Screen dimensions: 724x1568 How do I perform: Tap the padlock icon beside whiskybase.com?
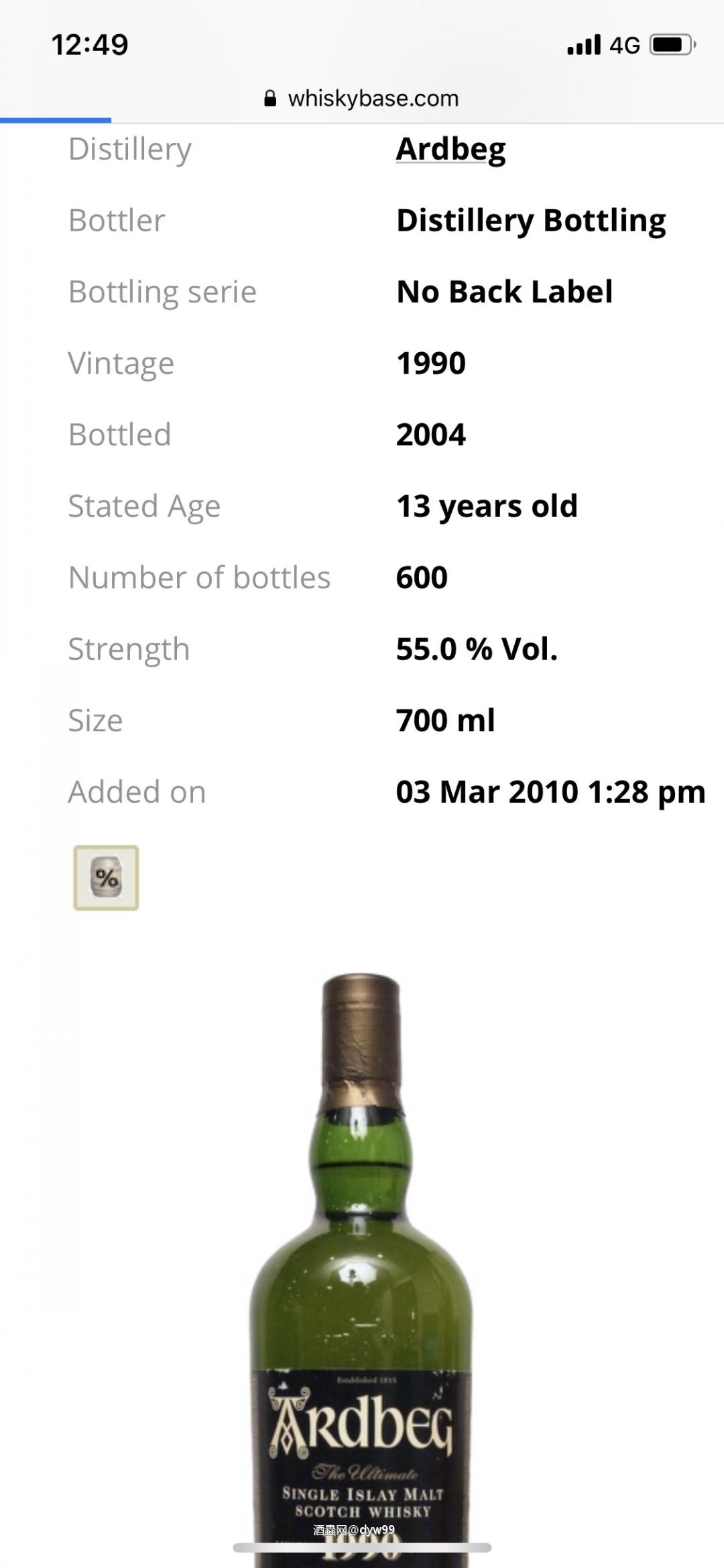270,98
